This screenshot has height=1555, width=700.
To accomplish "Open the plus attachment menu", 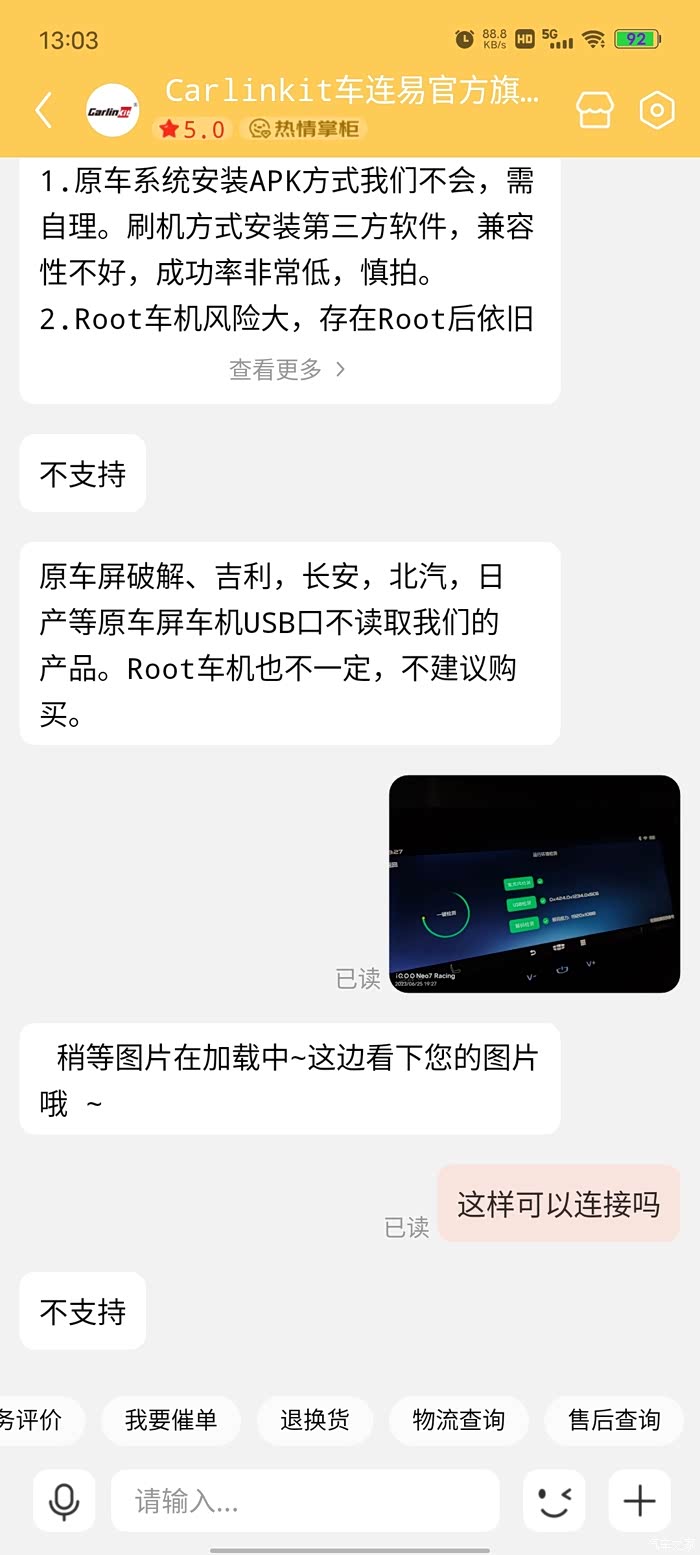I will 639,1500.
